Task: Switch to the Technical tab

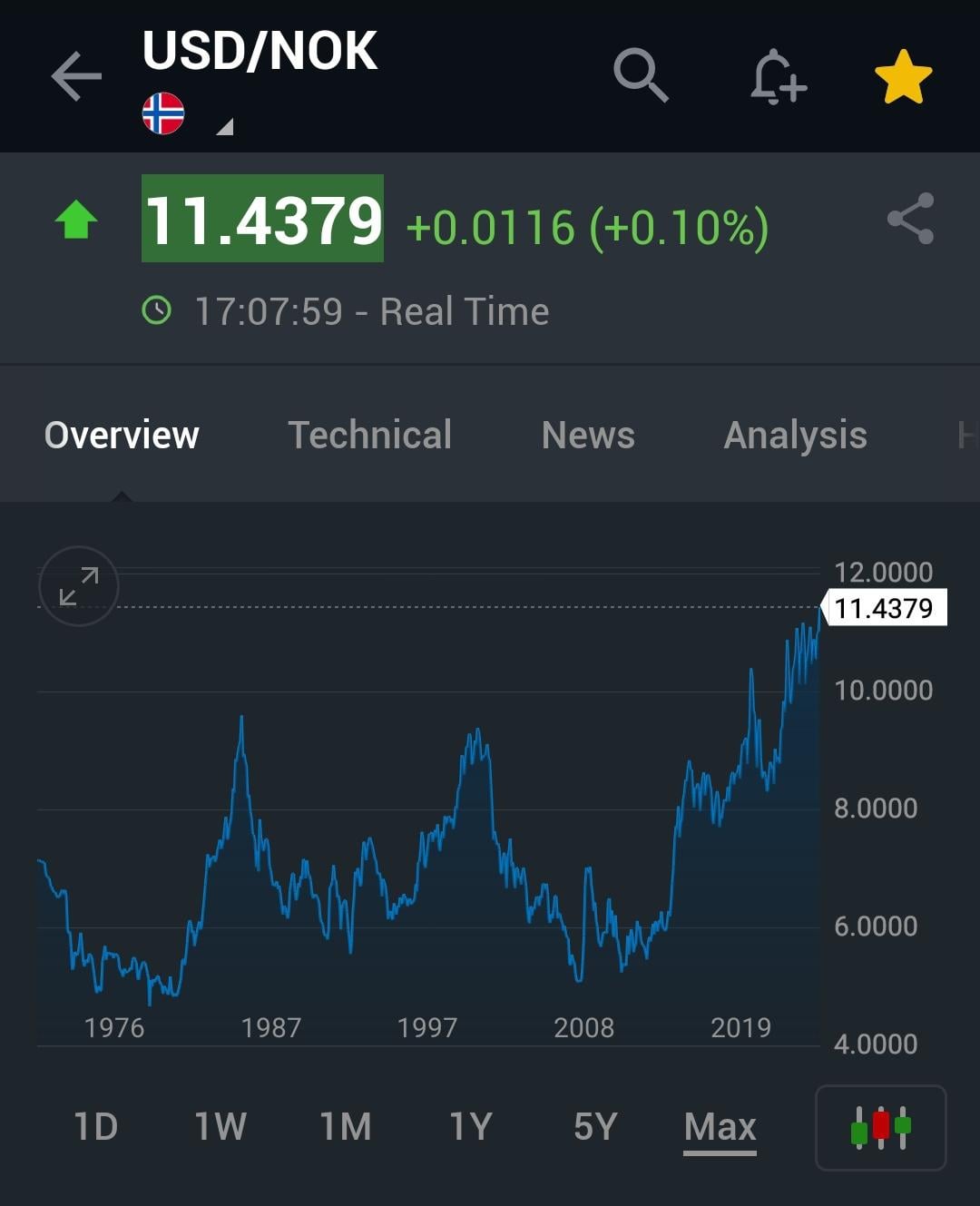Action: coord(369,435)
